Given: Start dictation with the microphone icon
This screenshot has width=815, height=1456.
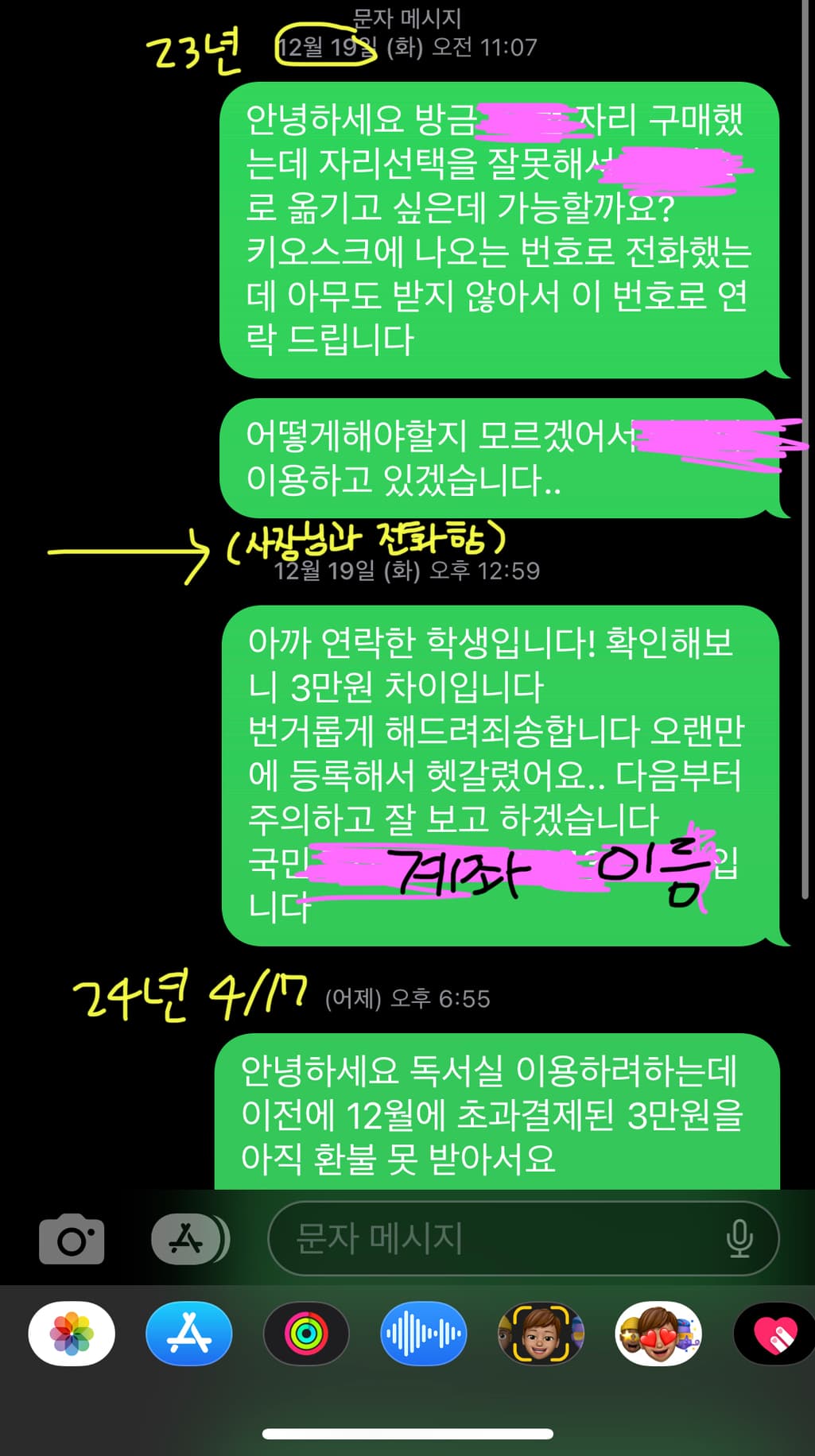Looking at the screenshot, I should point(739,1238).
